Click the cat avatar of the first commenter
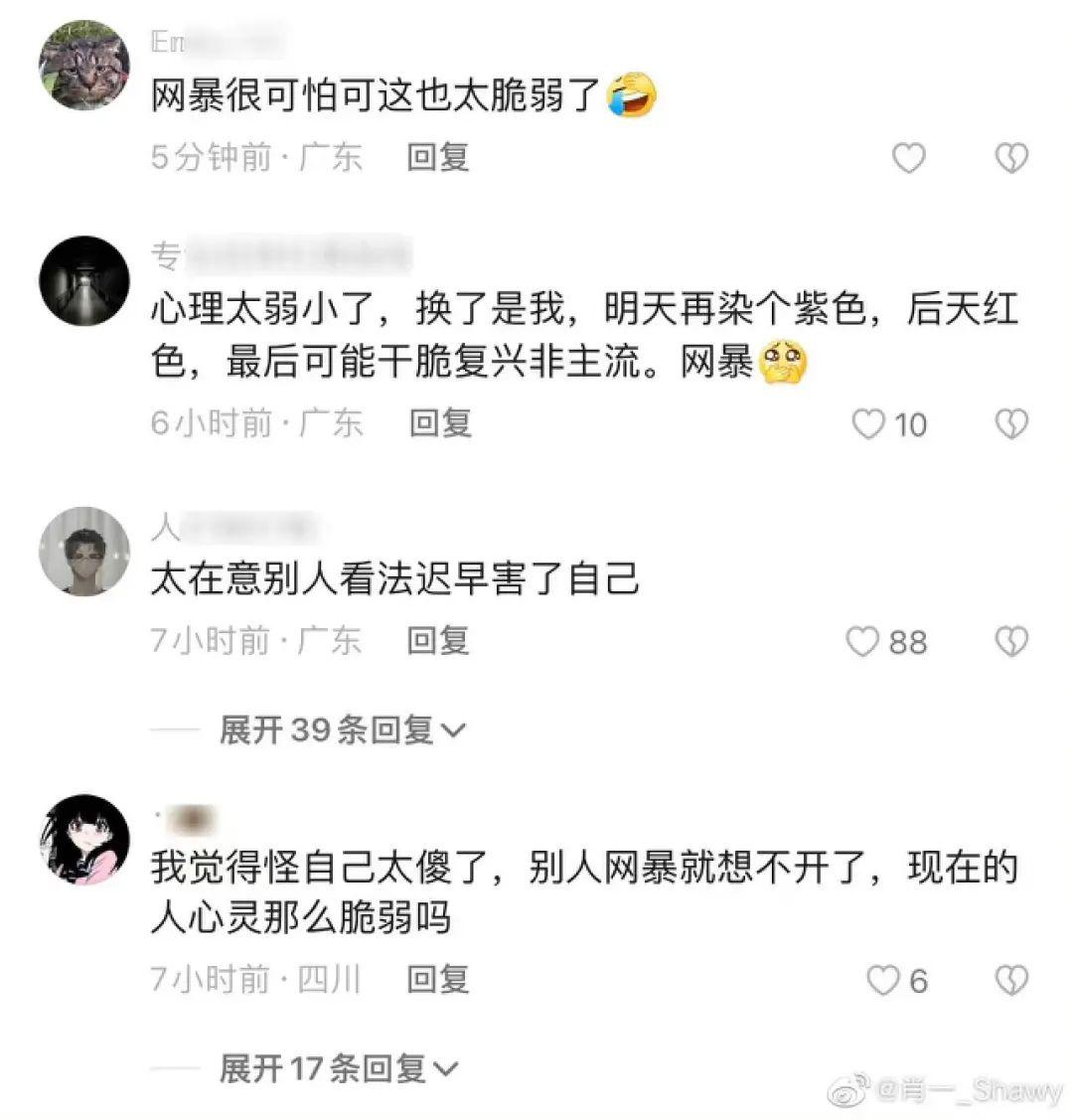Screen dimensions: 1073x1120 click(83, 65)
